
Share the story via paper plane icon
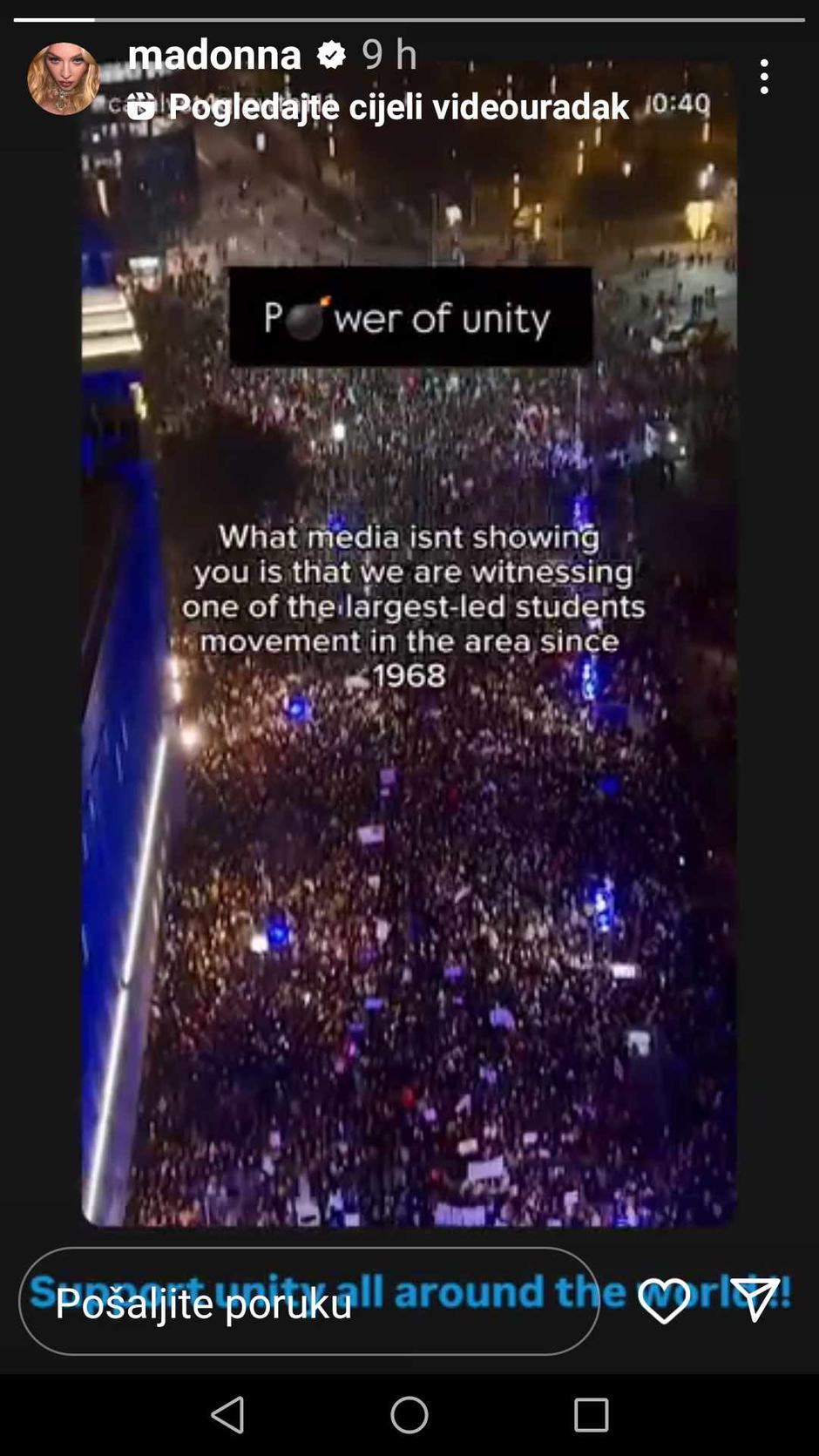pyautogui.click(x=754, y=1300)
